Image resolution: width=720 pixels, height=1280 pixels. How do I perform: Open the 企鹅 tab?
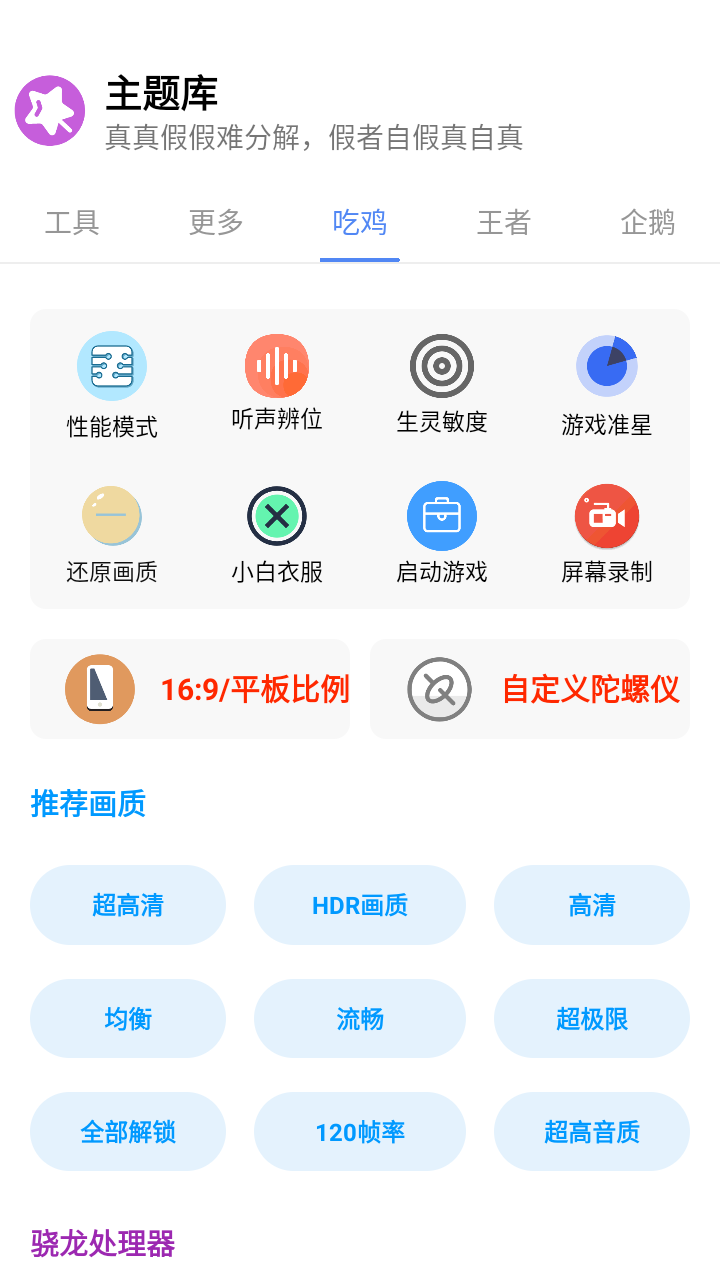(647, 223)
